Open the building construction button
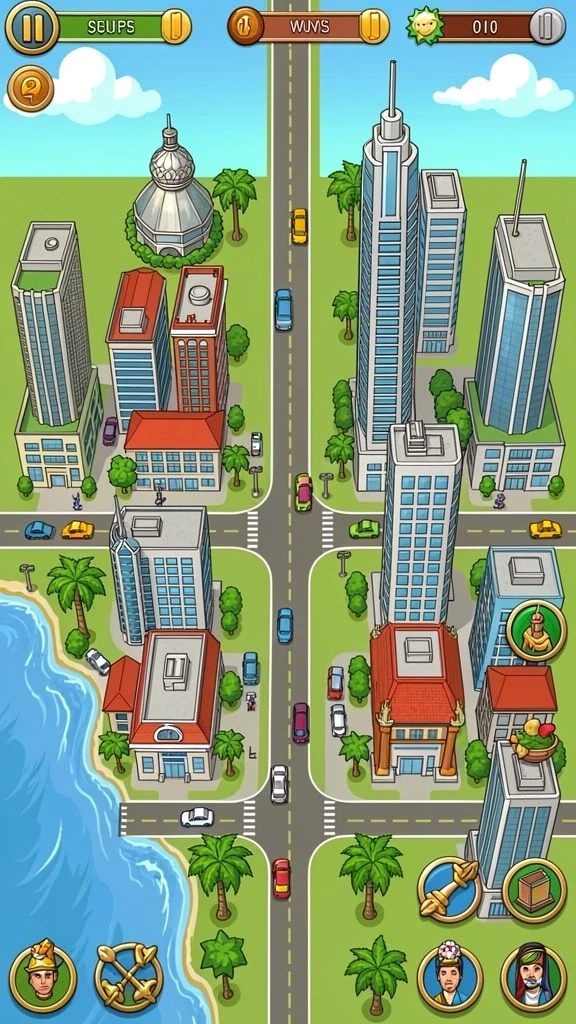The height and width of the screenshot is (1024, 576). (x=535, y=890)
